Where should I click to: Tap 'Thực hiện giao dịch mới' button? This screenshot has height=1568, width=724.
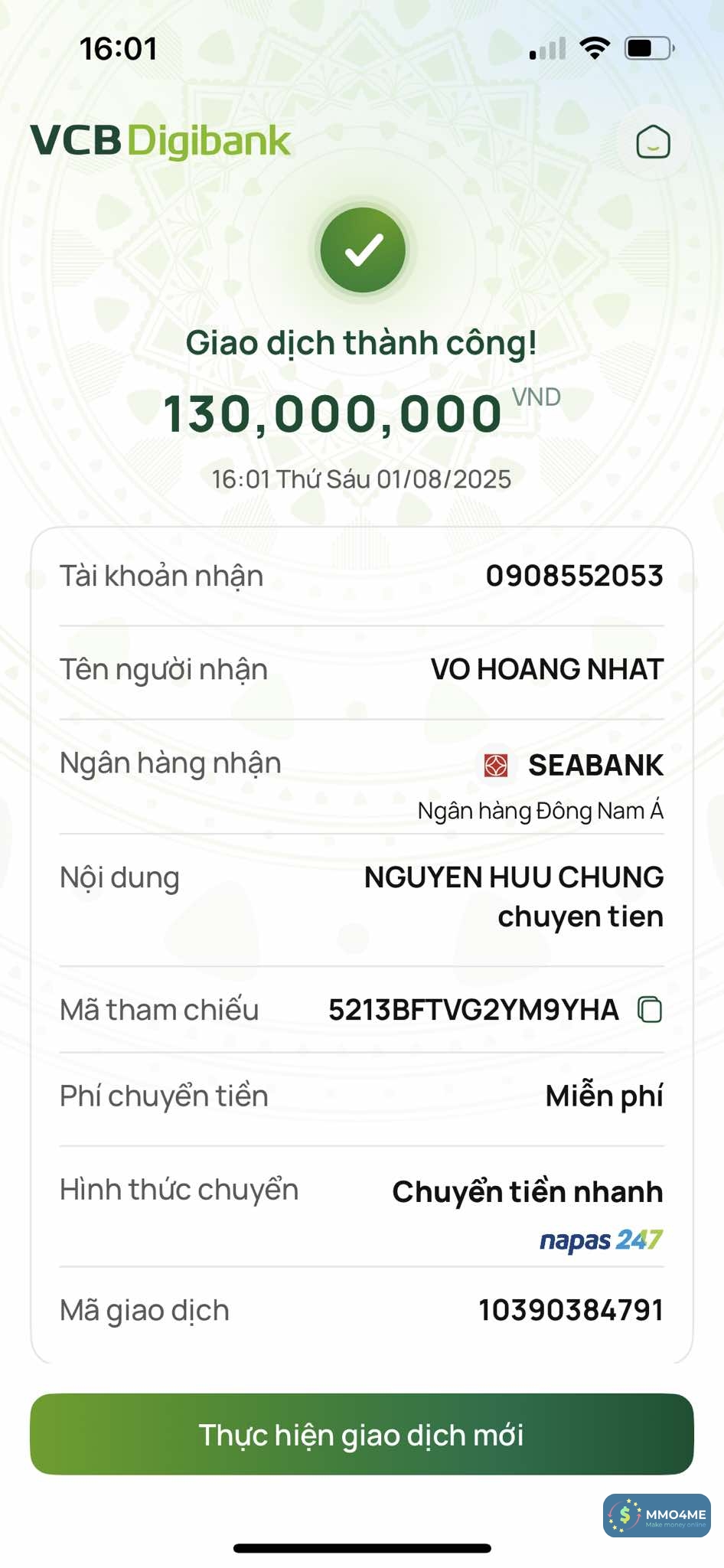361,1435
